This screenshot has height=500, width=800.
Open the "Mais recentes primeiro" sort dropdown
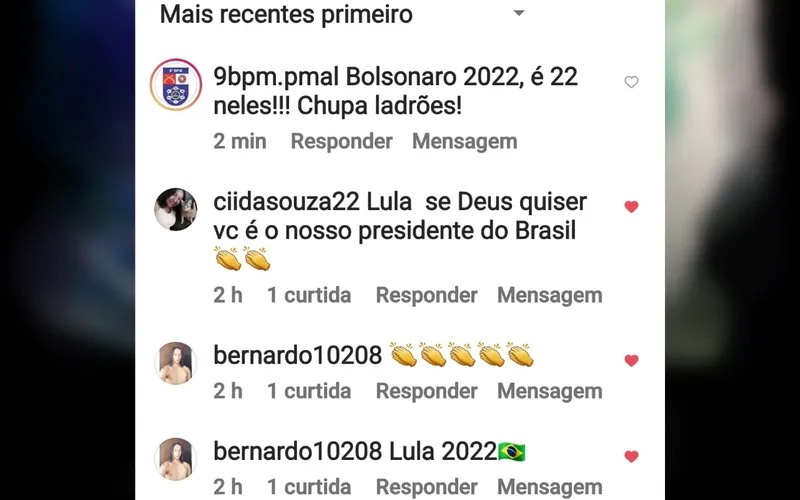(x=518, y=14)
